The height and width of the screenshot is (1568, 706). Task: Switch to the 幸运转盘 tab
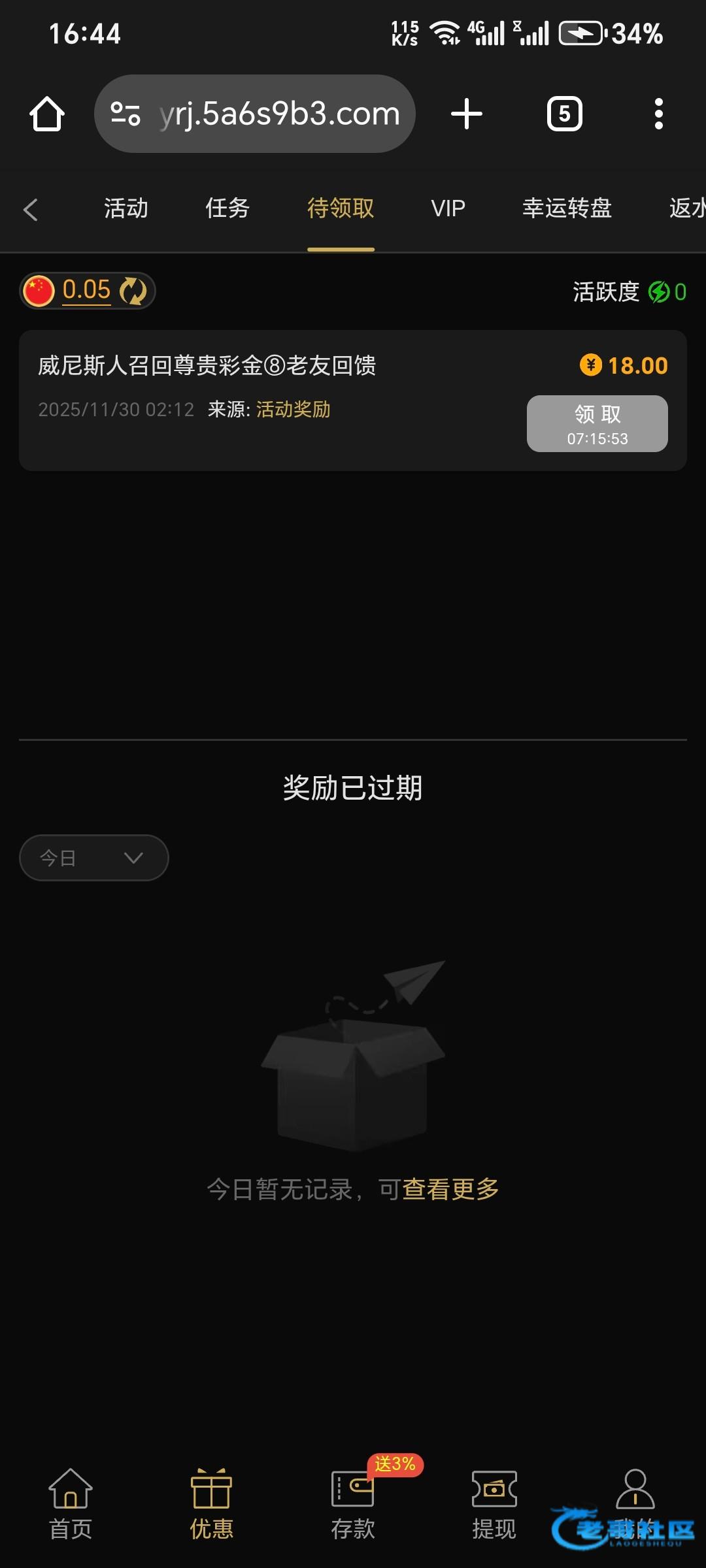point(567,208)
